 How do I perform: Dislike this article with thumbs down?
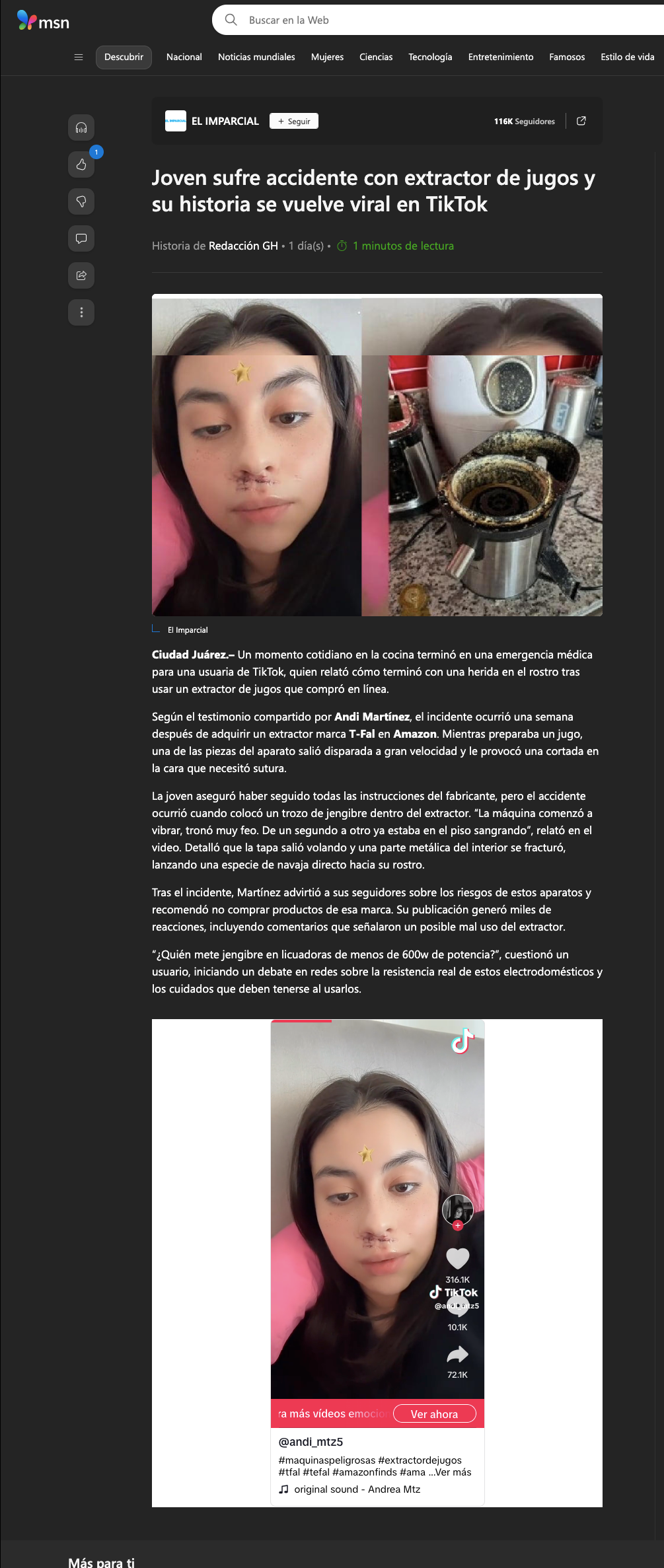(81, 201)
